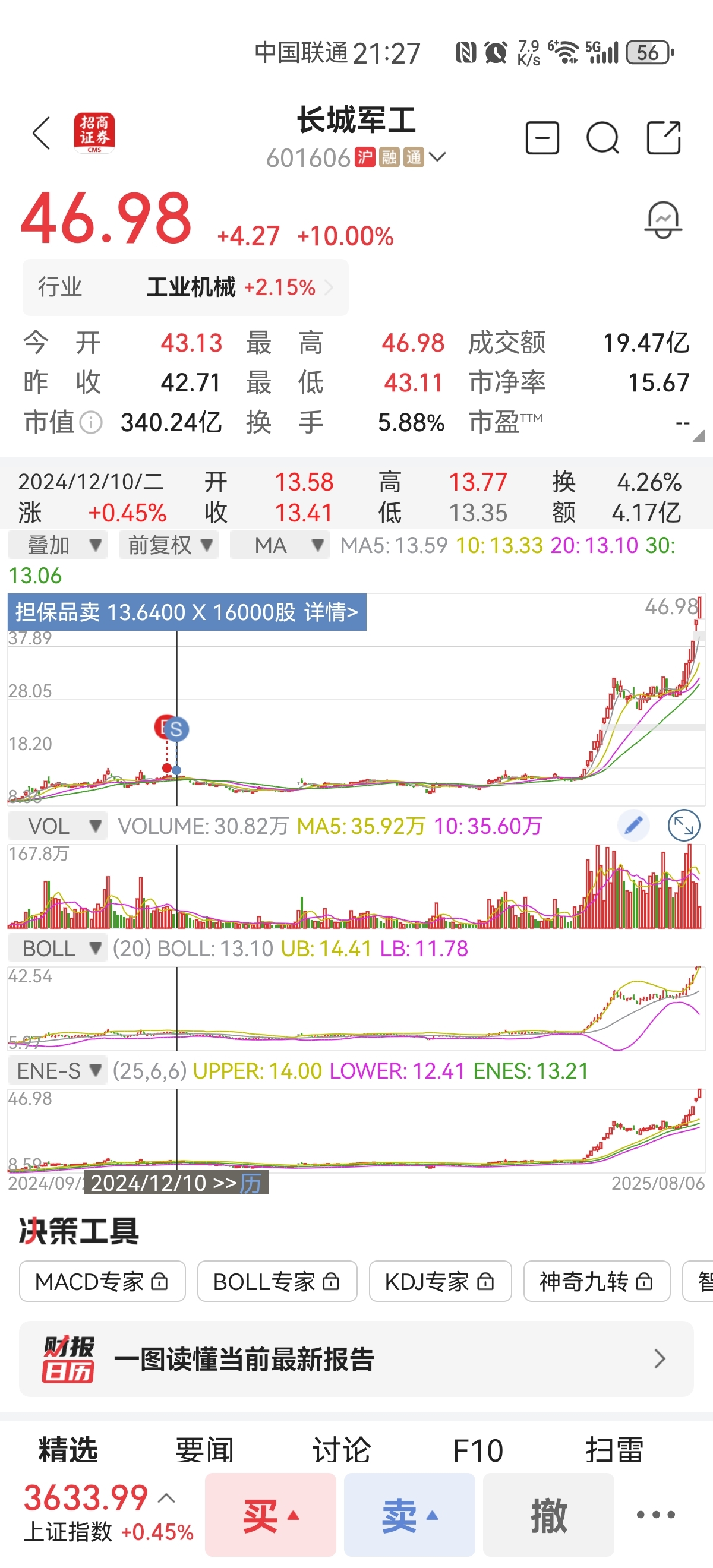
Task: Open the ENE-S indicator dropdown
Action: pyautogui.click(x=57, y=1071)
